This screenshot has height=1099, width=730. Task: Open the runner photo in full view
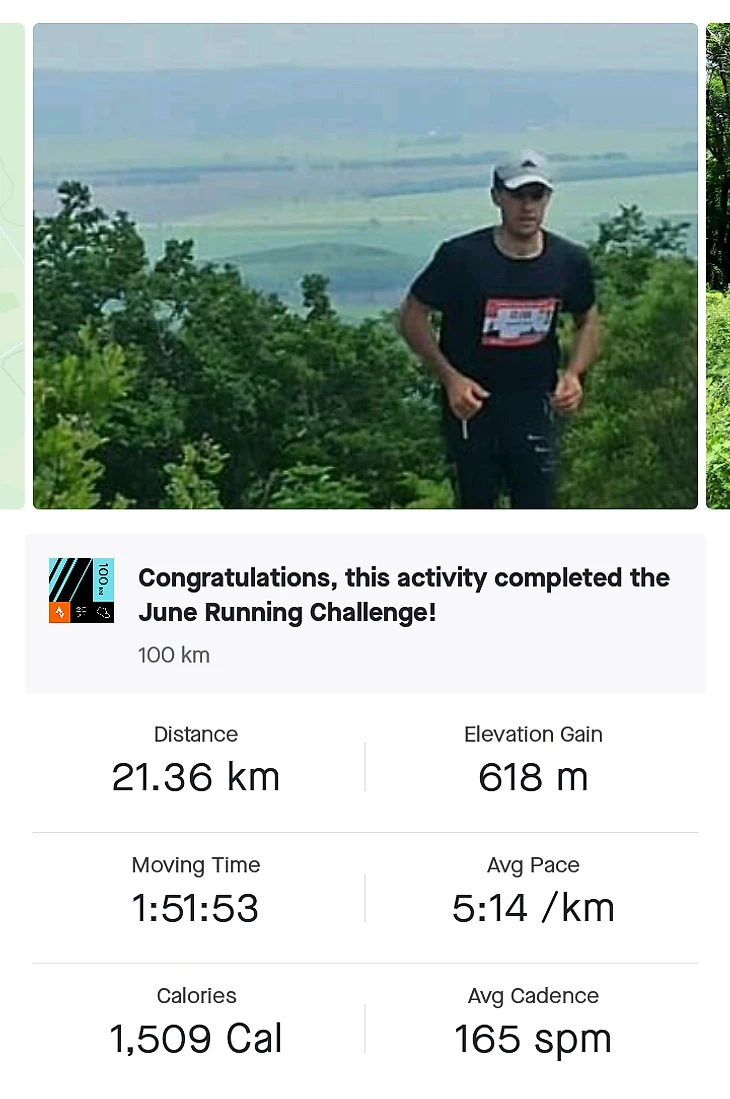pos(365,266)
